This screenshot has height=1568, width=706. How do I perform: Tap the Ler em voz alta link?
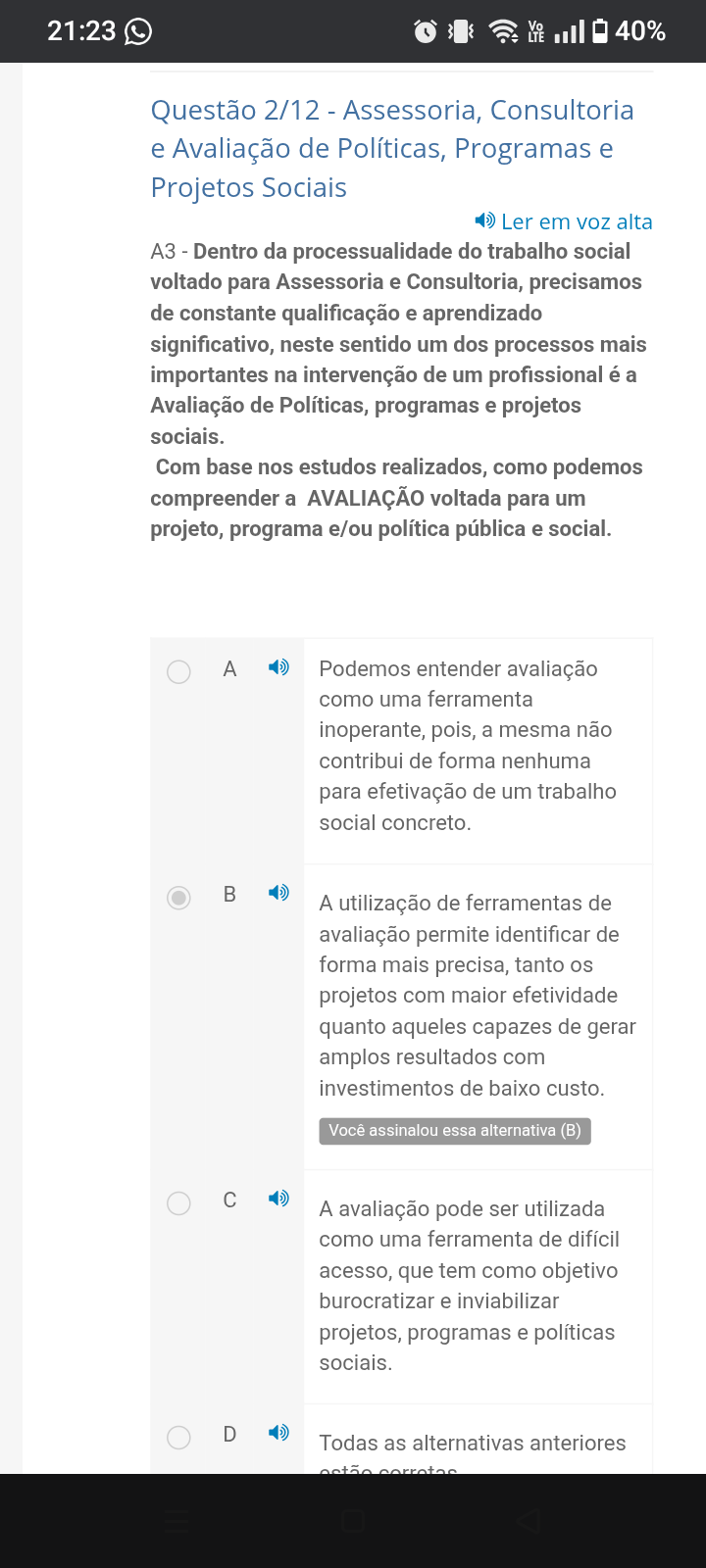564,221
